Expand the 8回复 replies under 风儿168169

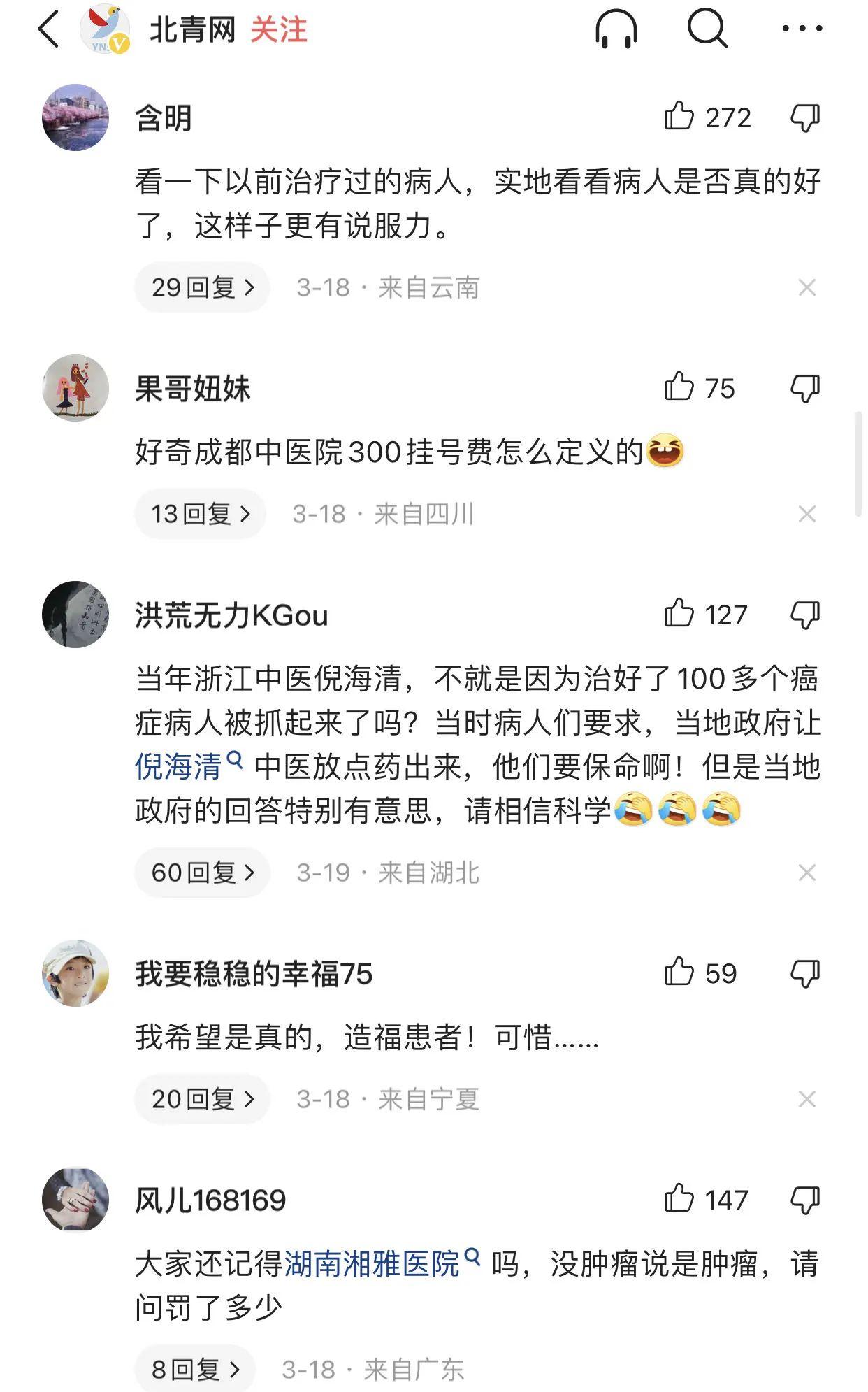[x=195, y=1370]
